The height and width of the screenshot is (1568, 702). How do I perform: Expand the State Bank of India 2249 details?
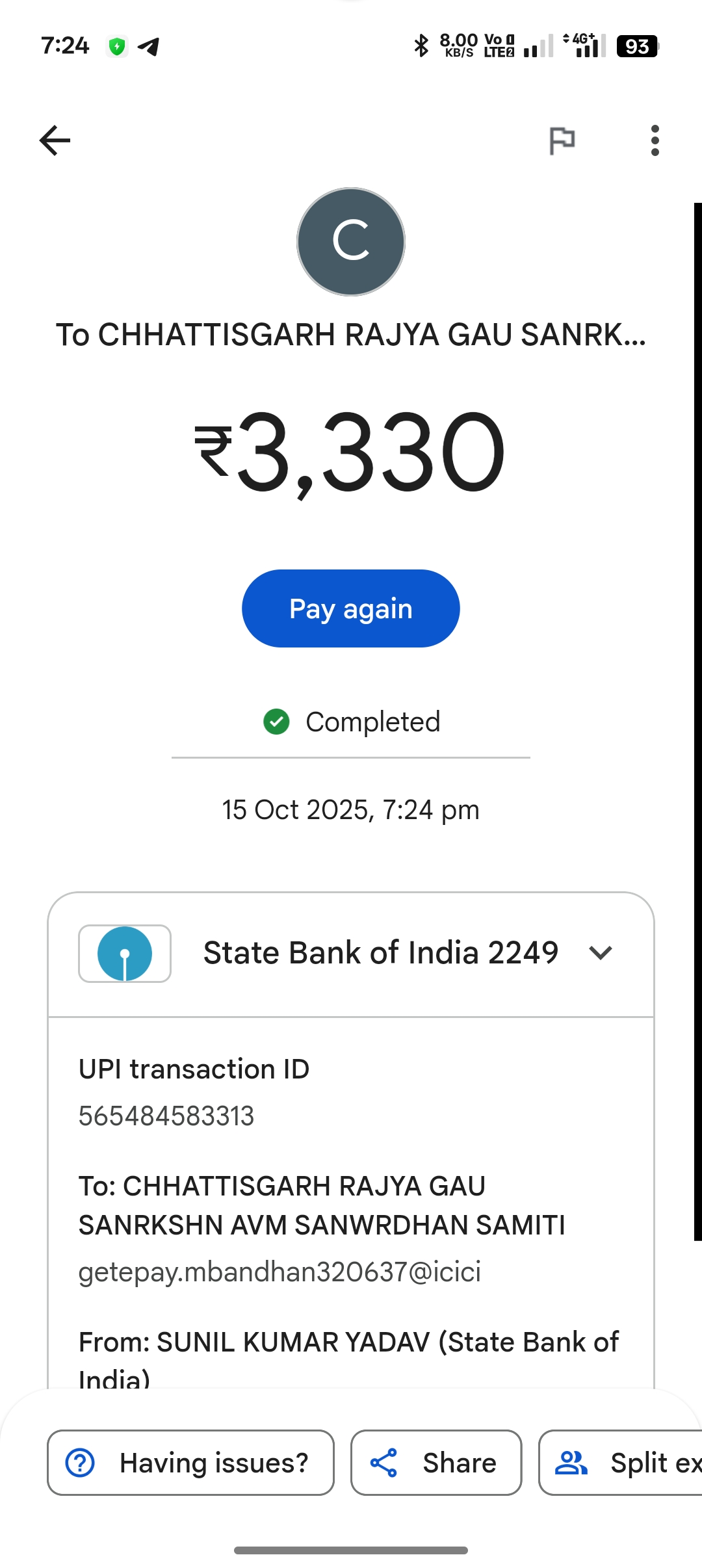click(x=600, y=953)
